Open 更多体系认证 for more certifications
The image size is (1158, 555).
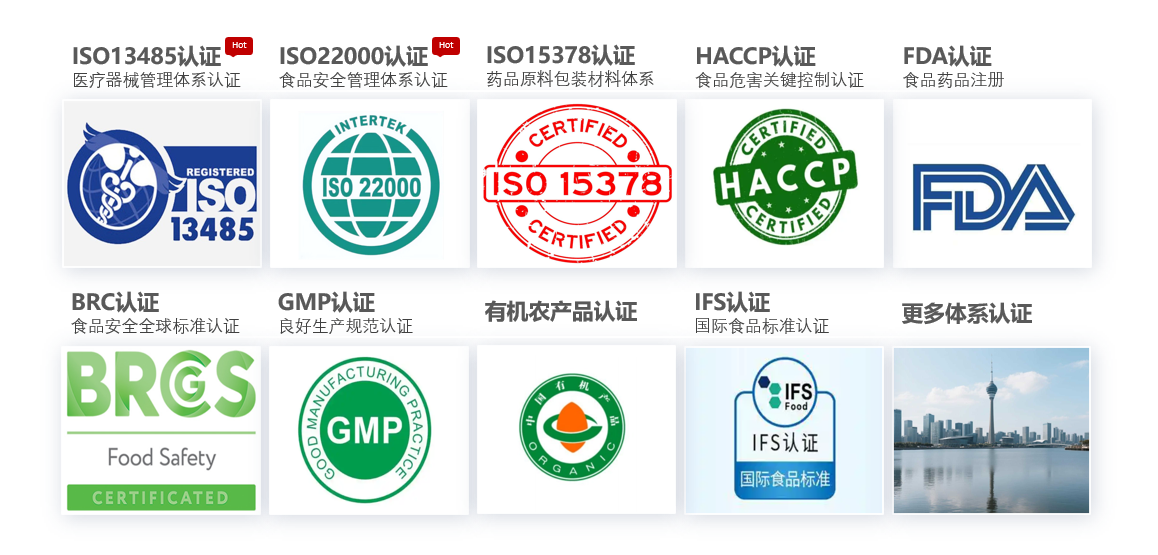pos(991,430)
